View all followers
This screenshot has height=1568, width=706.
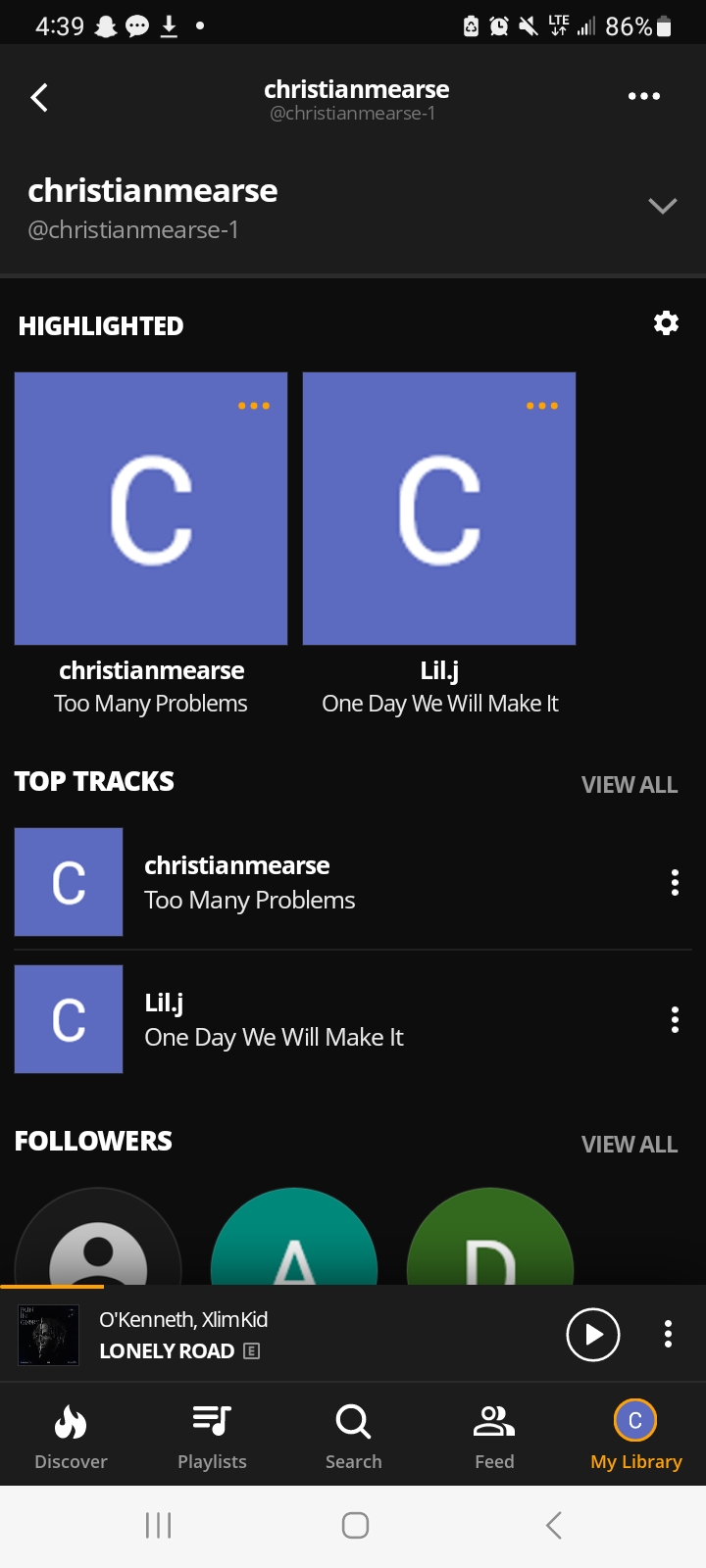click(x=629, y=1145)
